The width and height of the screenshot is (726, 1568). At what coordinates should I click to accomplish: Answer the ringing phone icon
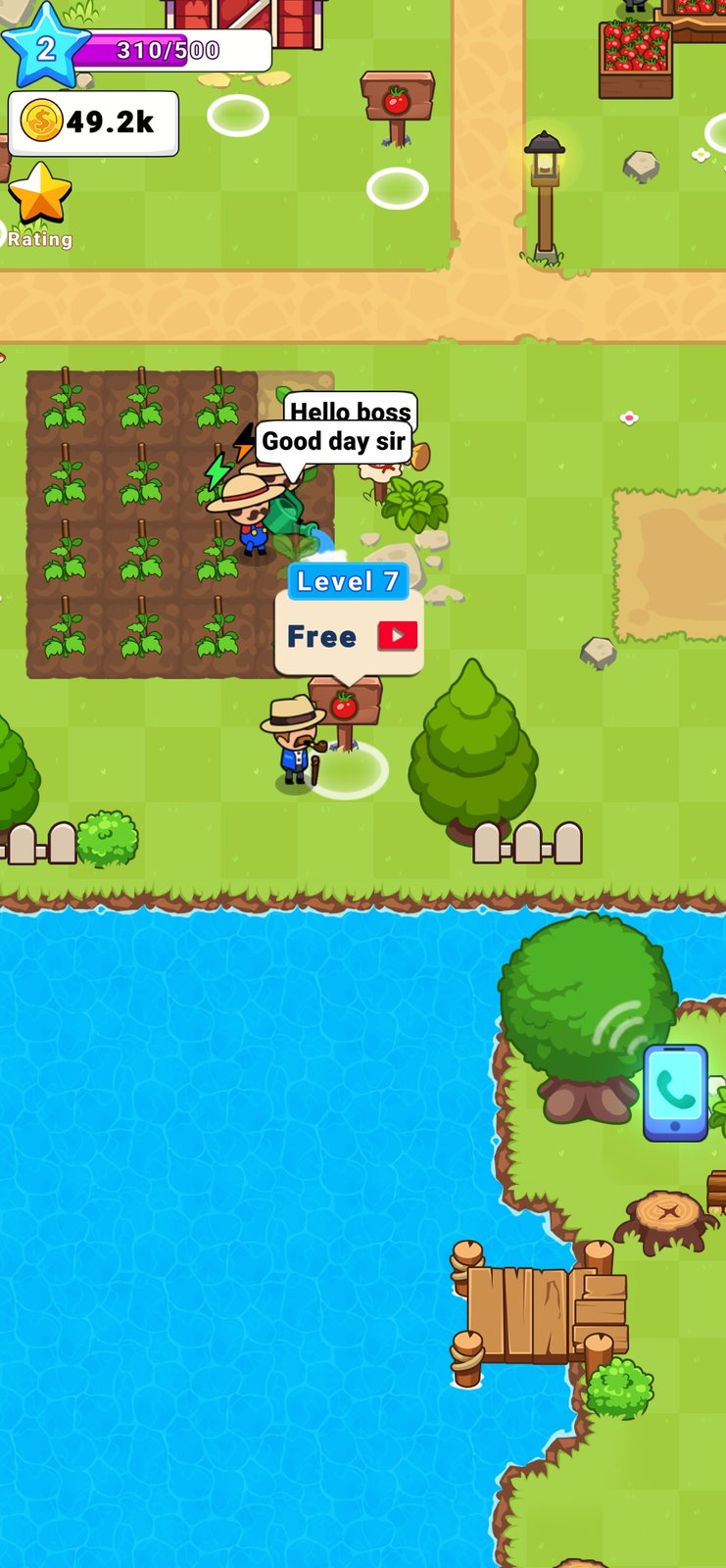(675, 1092)
